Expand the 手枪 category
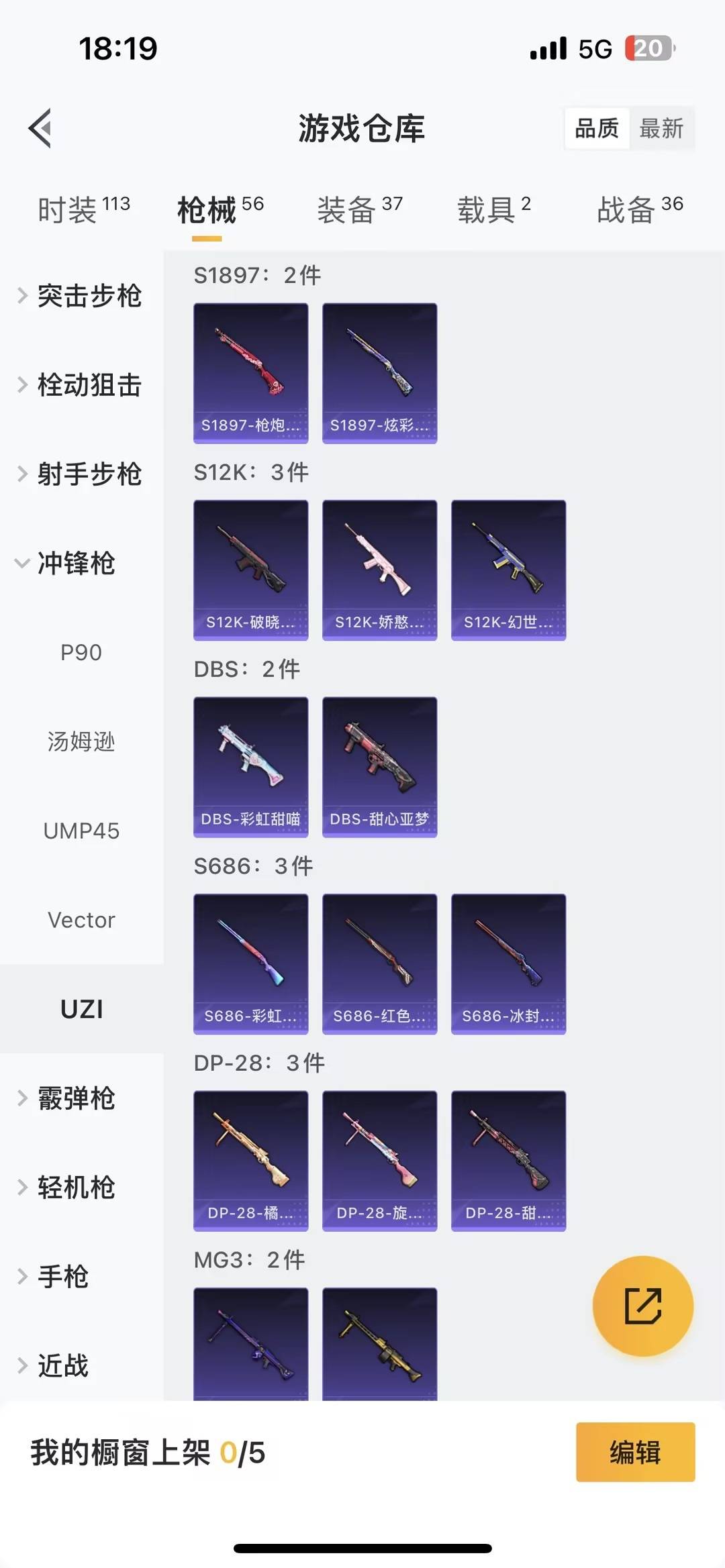Screen dimensions: 725x1568 click(x=64, y=1277)
